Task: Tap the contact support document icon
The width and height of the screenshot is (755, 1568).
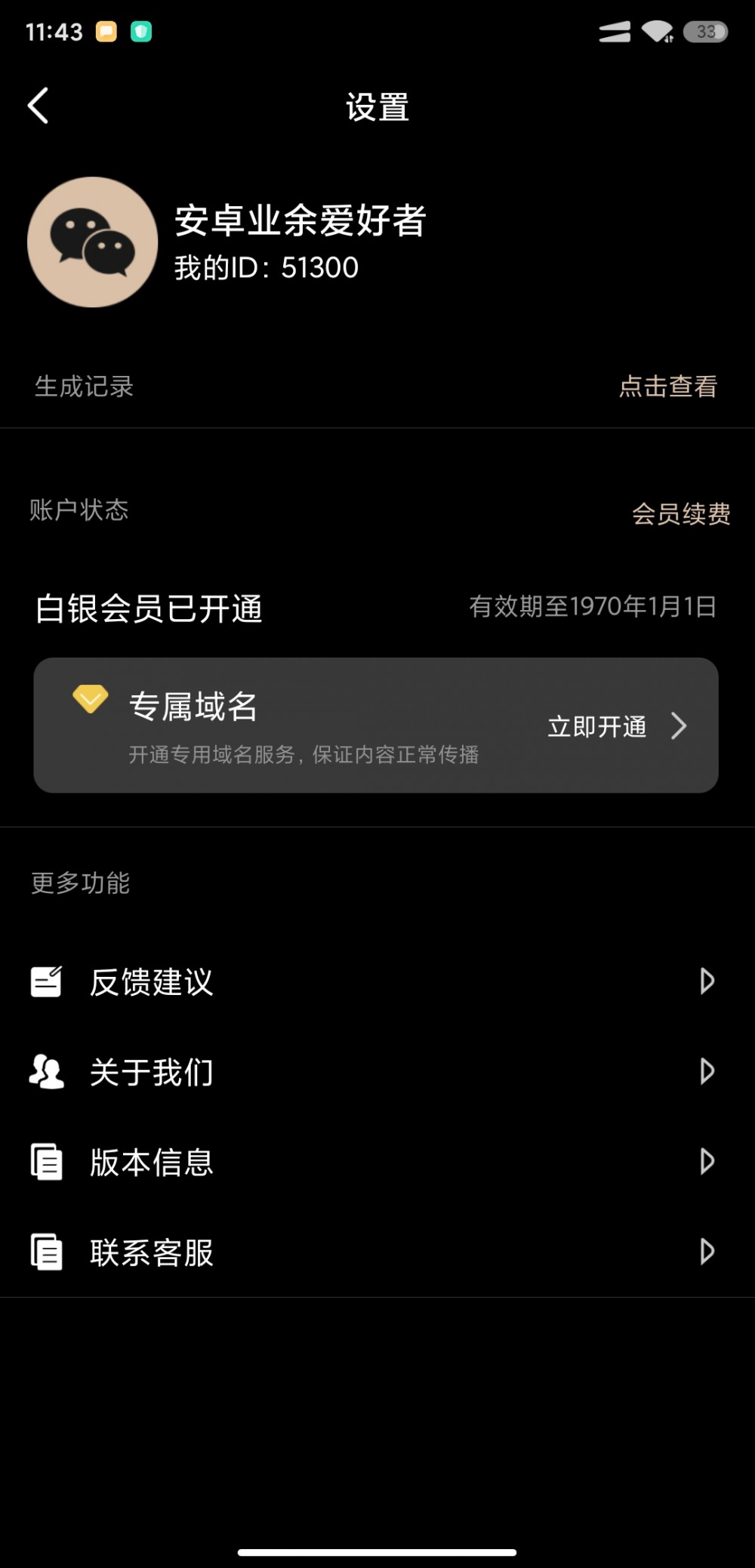Action: click(x=47, y=1252)
